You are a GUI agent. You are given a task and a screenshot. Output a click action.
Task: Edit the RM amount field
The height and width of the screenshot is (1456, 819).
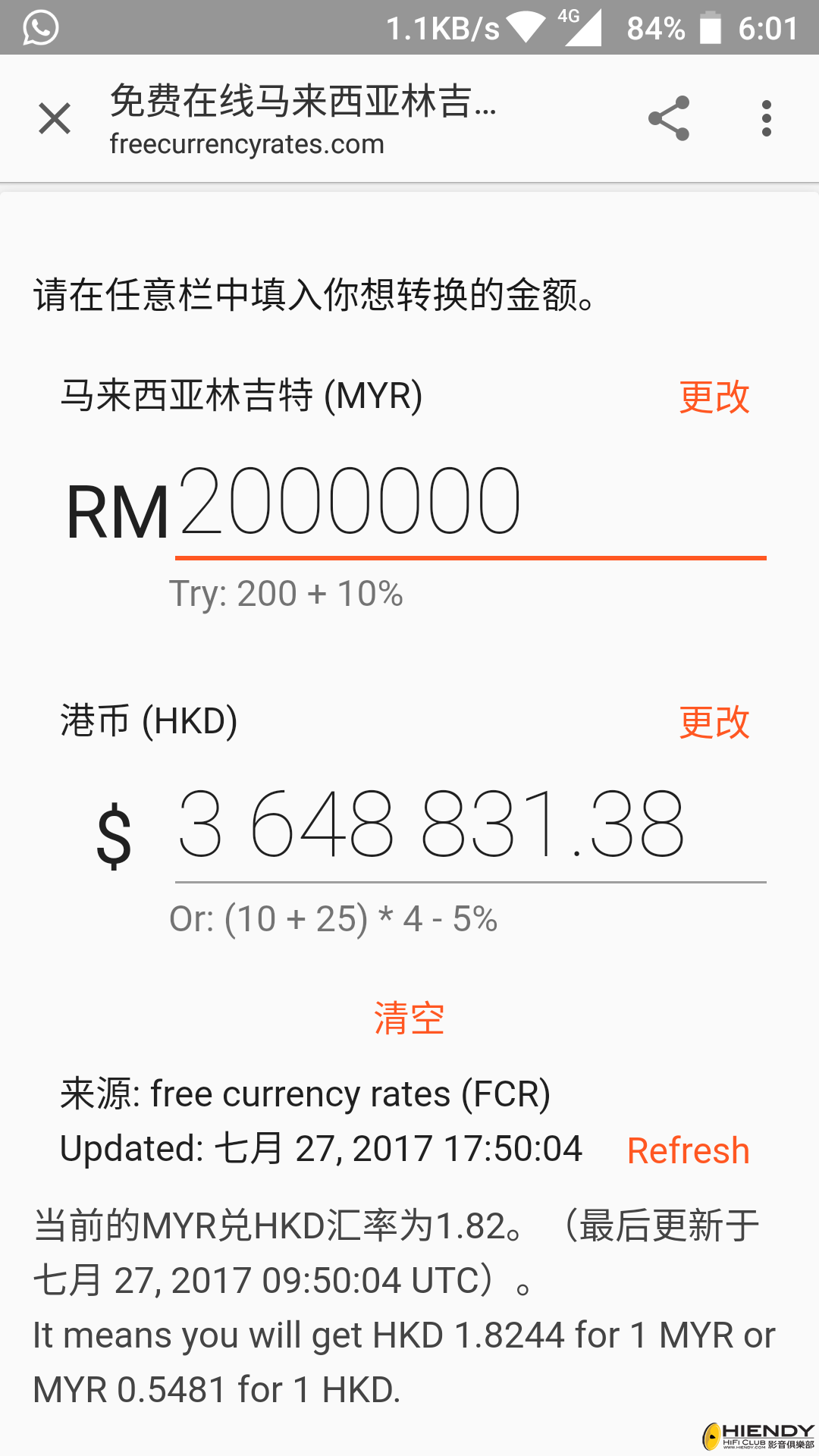click(x=470, y=504)
